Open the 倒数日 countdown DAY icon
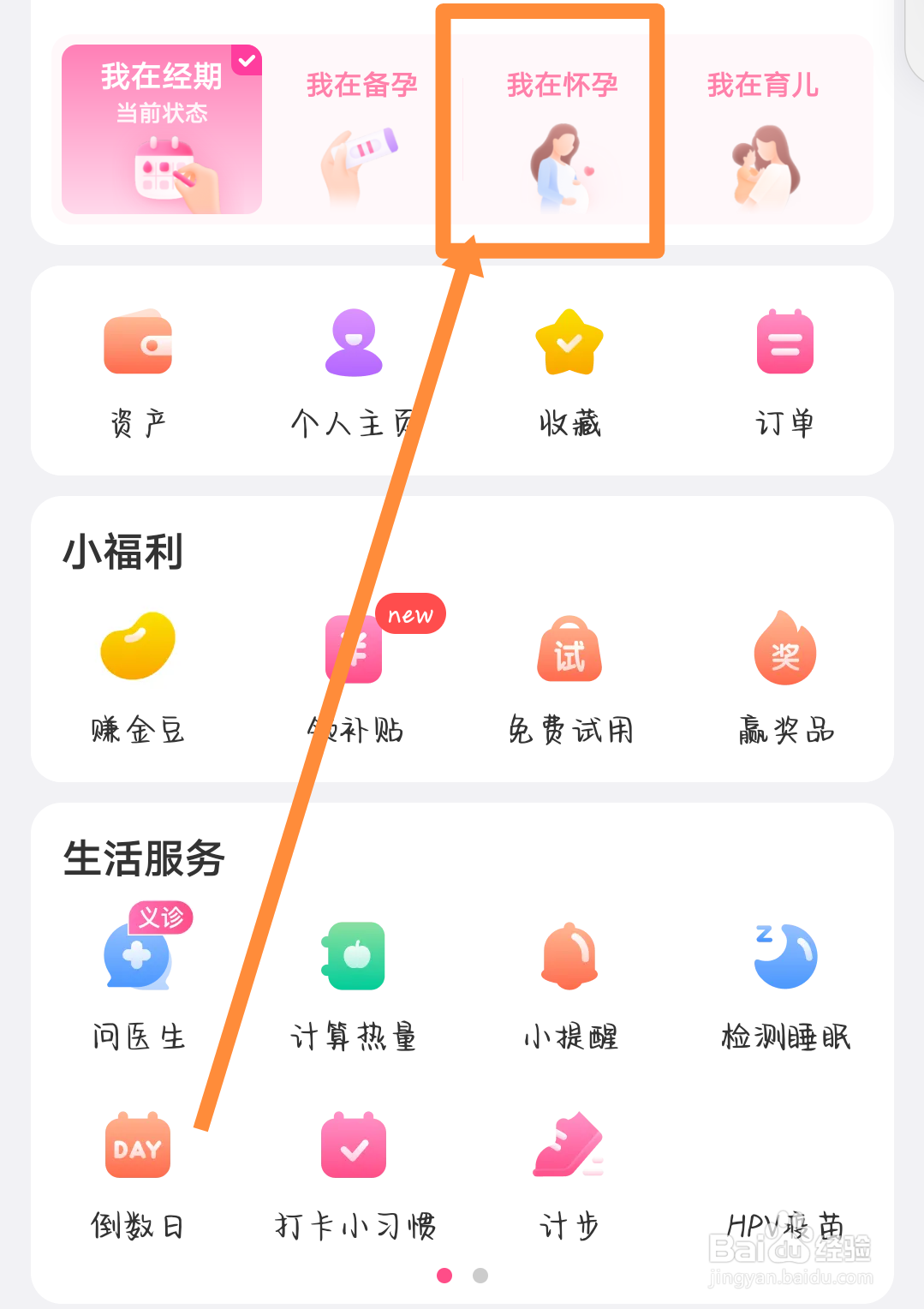The height and width of the screenshot is (1309, 924). coord(137,1145)
